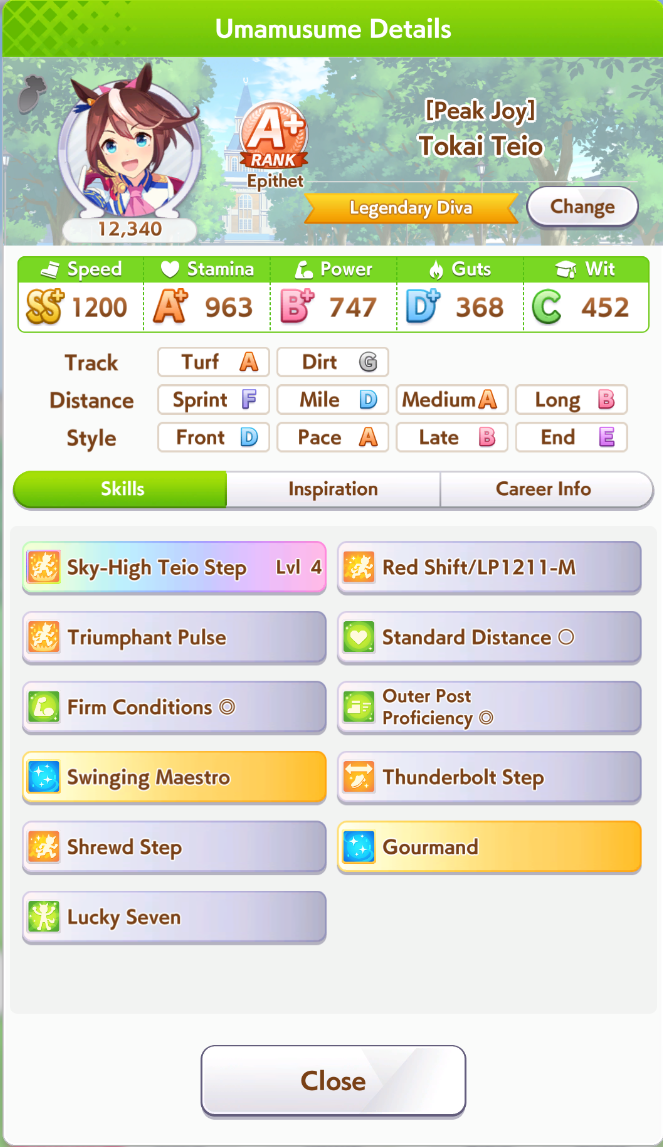663x1147 pixels.
Task: Open the Career Info tab
Action: click(x=545, y=489)
